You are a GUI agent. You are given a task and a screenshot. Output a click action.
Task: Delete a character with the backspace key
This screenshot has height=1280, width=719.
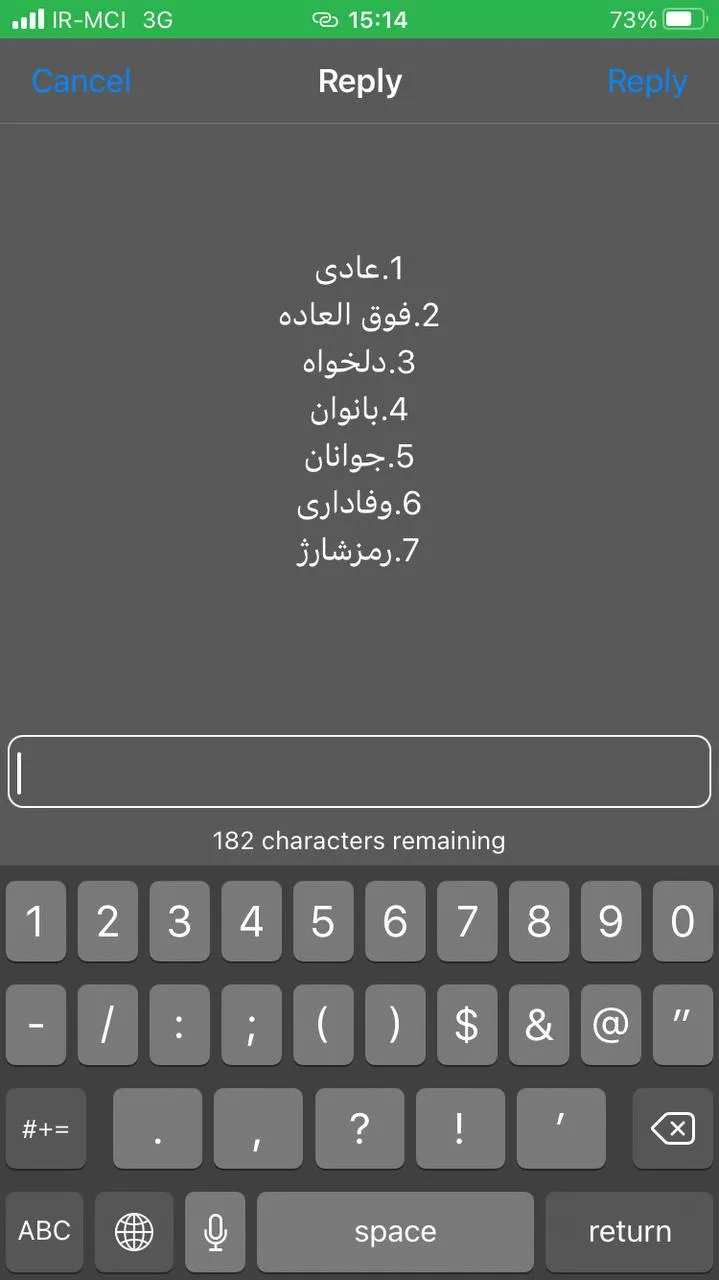click(x=673, y=1129)
